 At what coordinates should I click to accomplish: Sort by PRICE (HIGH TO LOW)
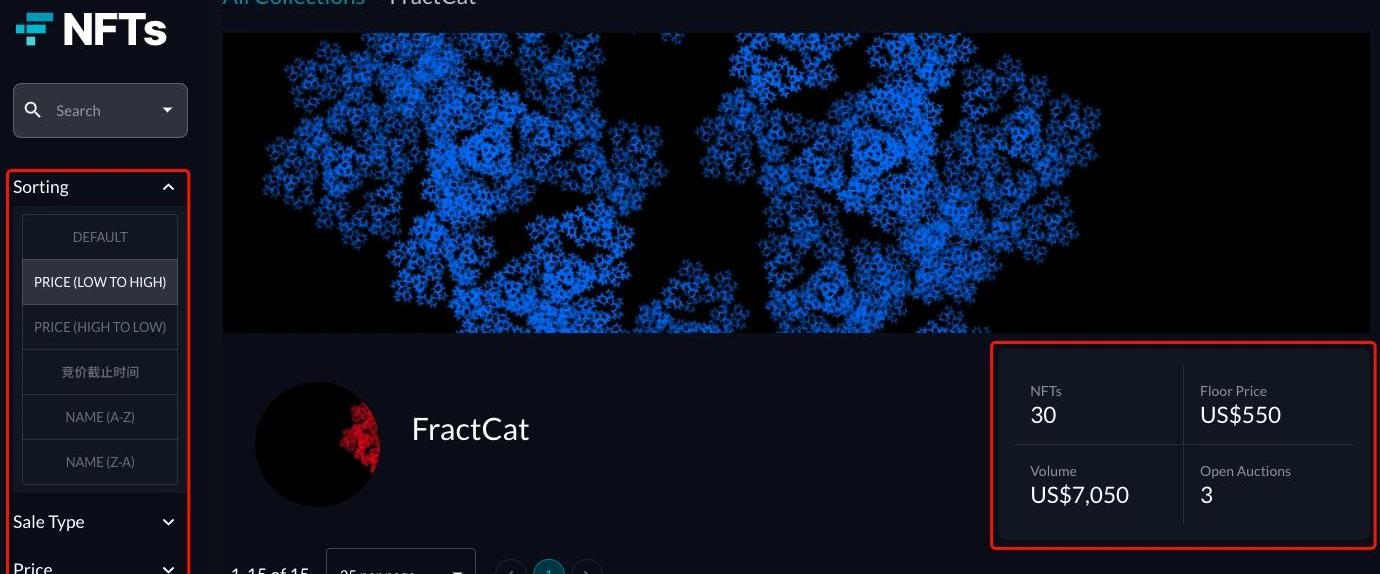point(100,327)
